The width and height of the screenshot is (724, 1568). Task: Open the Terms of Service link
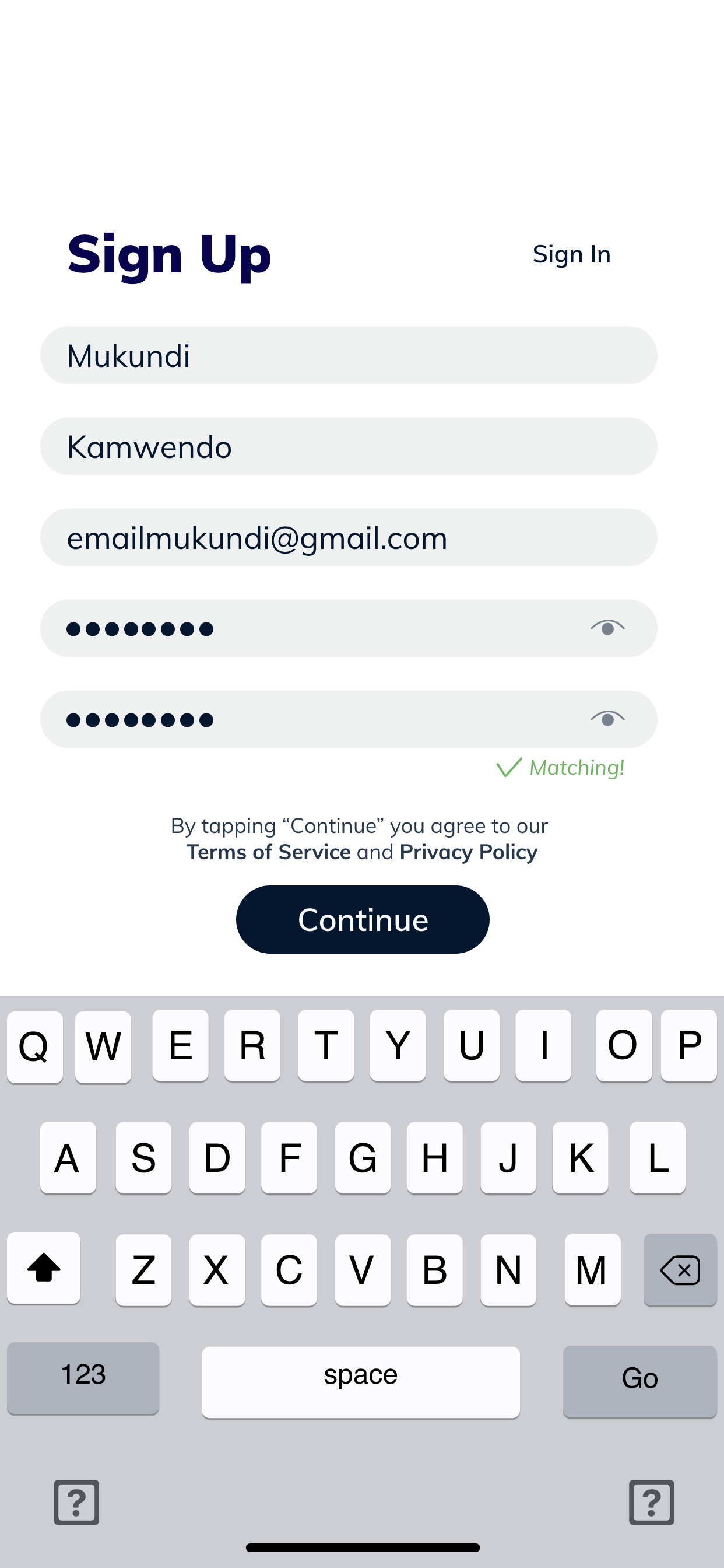268,852
